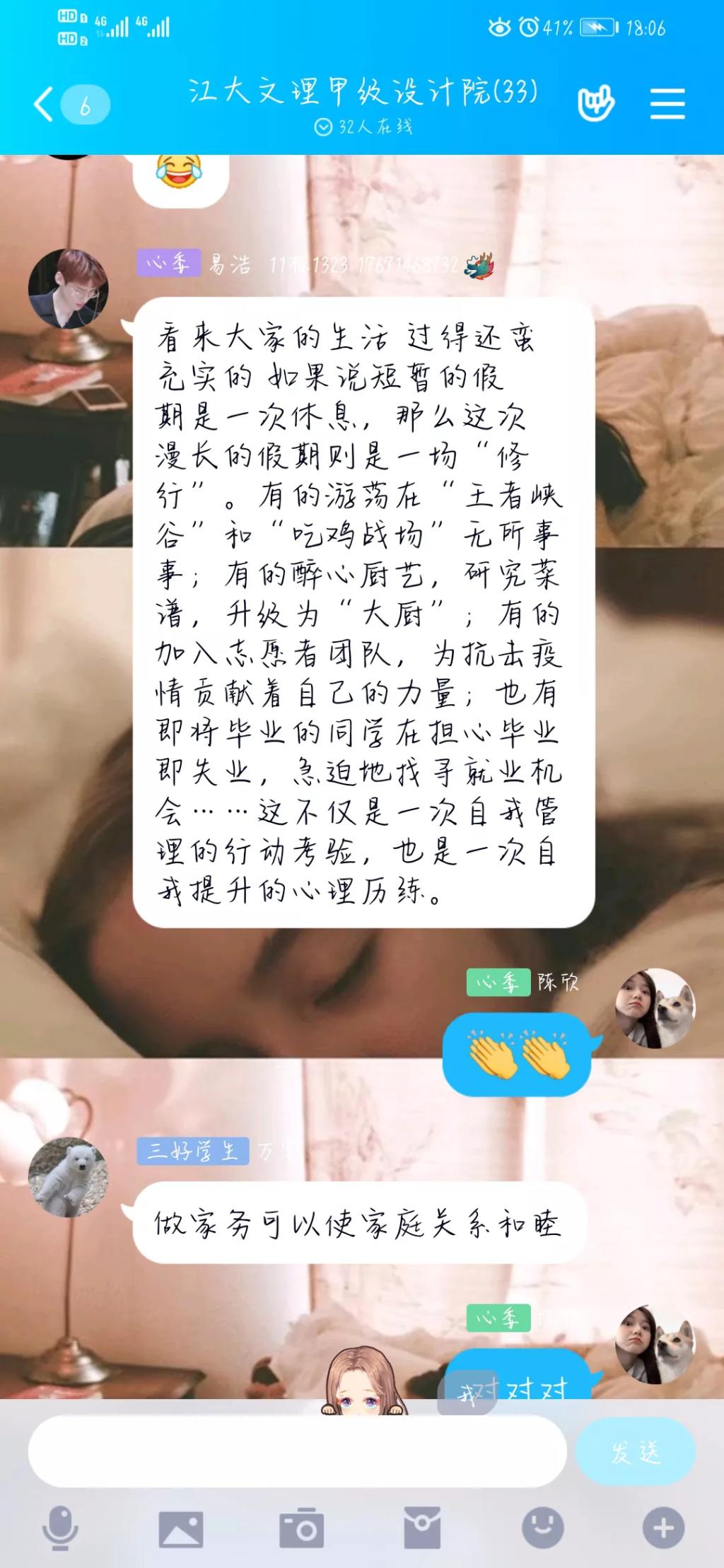Tap the hand gesture icon in header

tap(595, 105)
